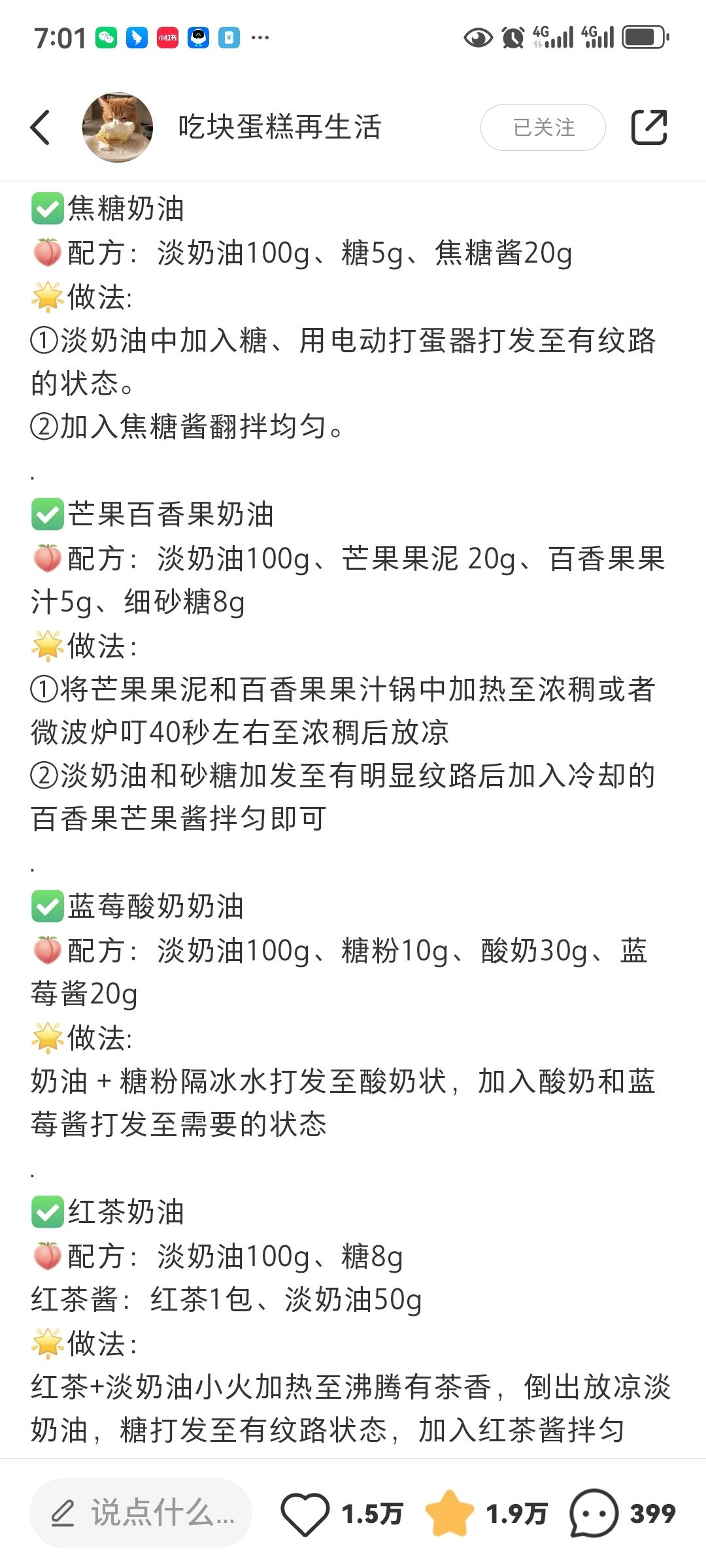Open the bilibili status bar icon
706x1568 pixels.
[197, 37]
